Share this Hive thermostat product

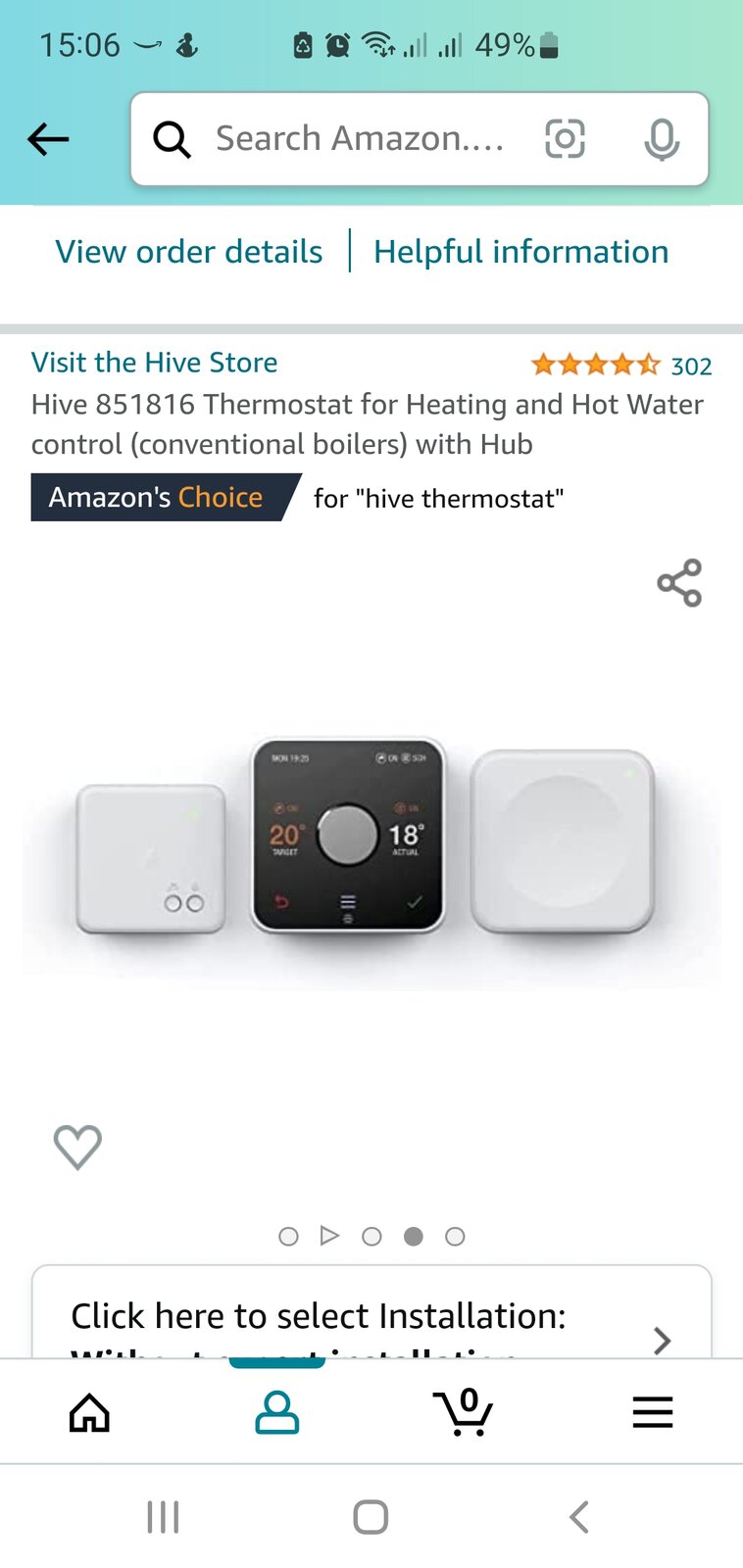coord(679,583)
